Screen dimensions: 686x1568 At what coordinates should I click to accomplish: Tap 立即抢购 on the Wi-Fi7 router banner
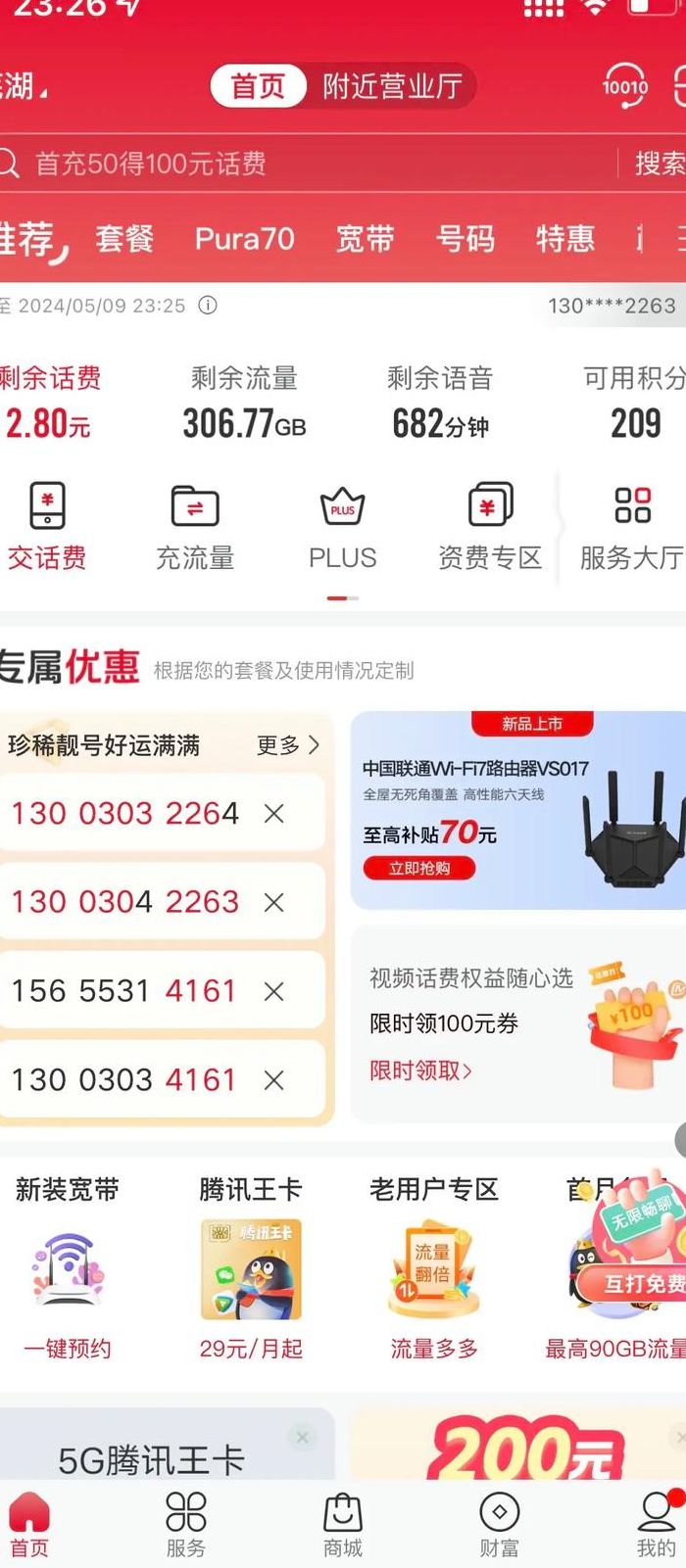(x=418, y=869)
